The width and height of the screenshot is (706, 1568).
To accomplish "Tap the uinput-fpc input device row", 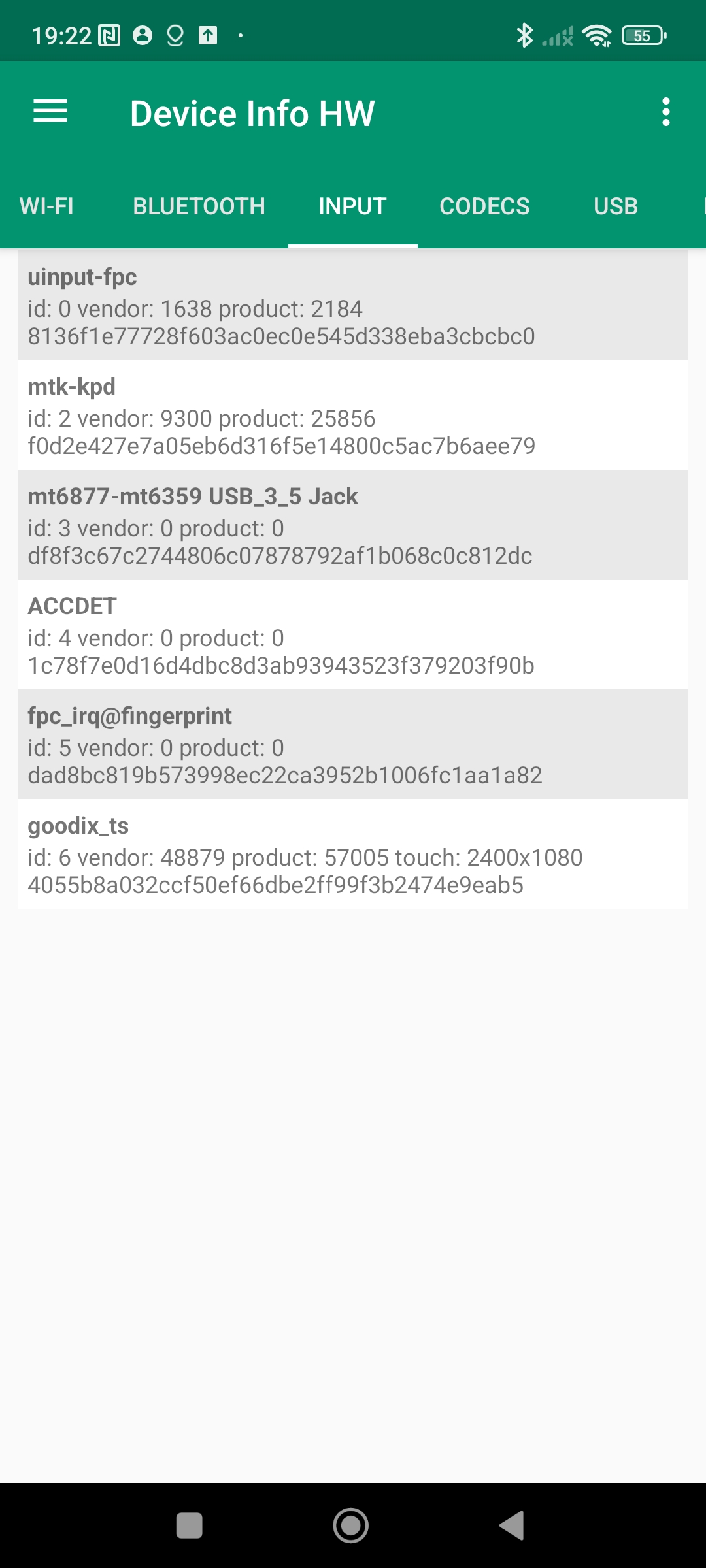I will (353, 305).
